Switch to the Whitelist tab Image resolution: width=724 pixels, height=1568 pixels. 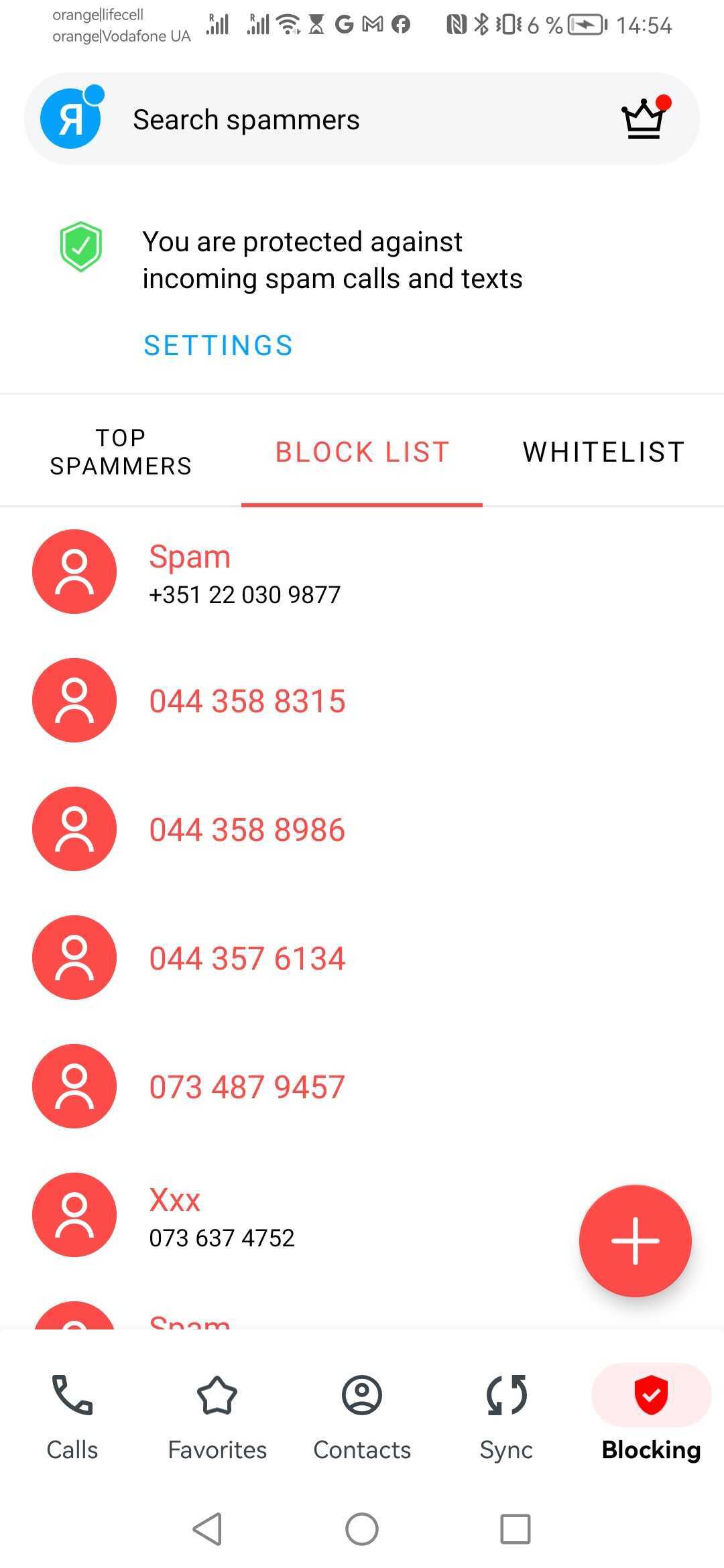click(603, 452)
